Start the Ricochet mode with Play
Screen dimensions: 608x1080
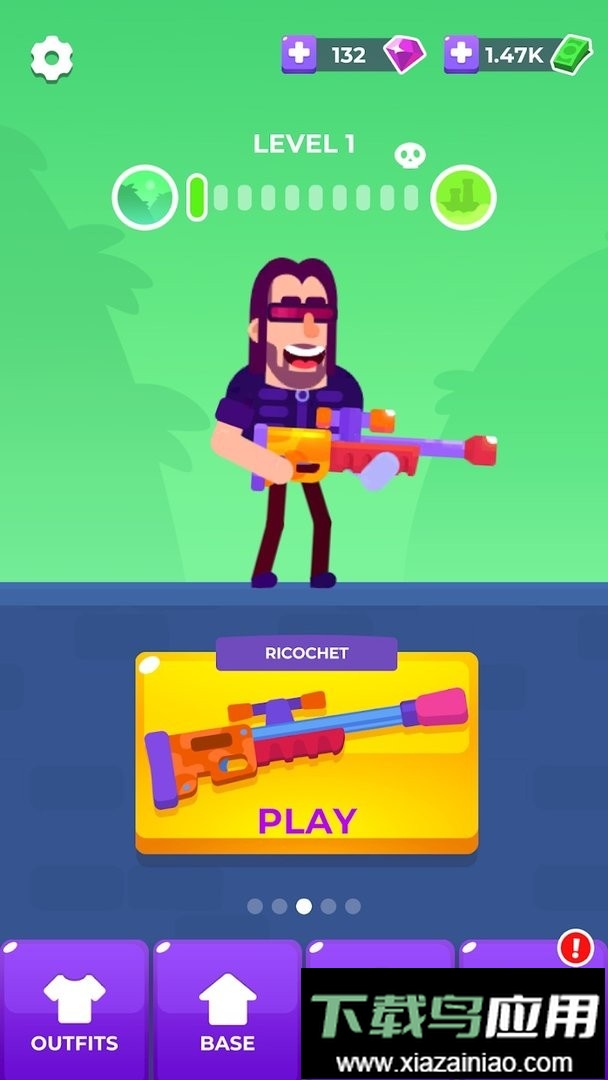pyautogui.click(x=307, y=819)
